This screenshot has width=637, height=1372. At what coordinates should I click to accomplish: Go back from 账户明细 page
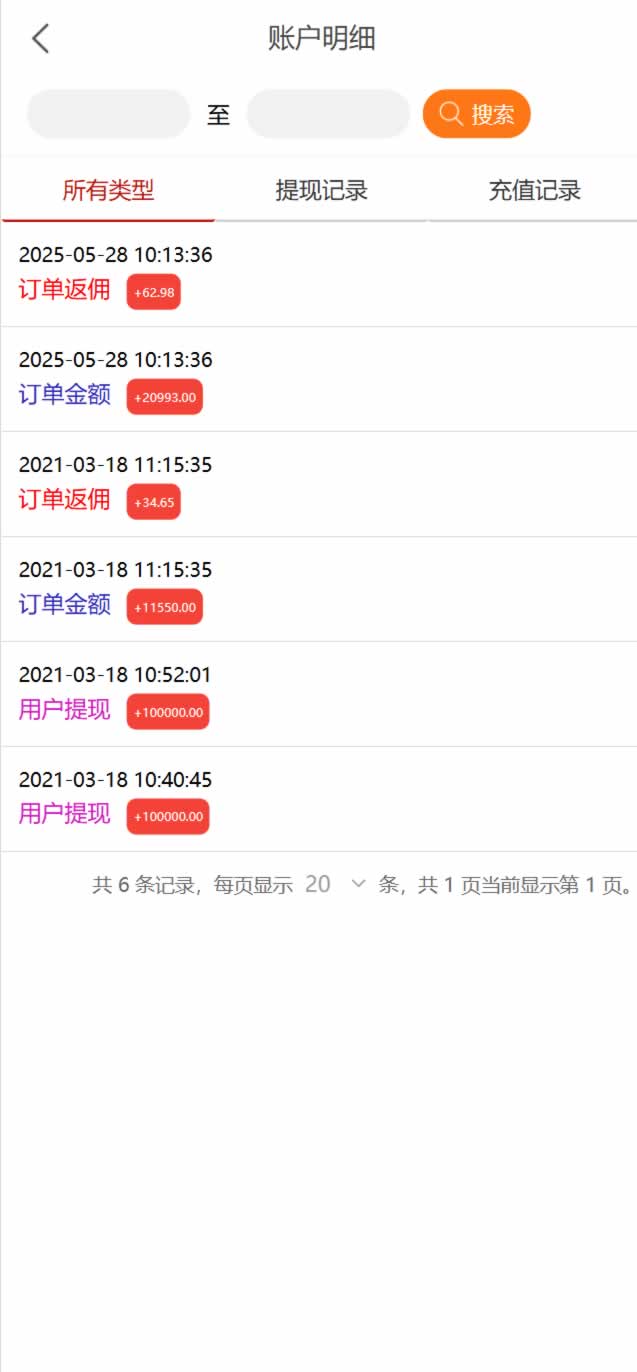click(40, 39)
